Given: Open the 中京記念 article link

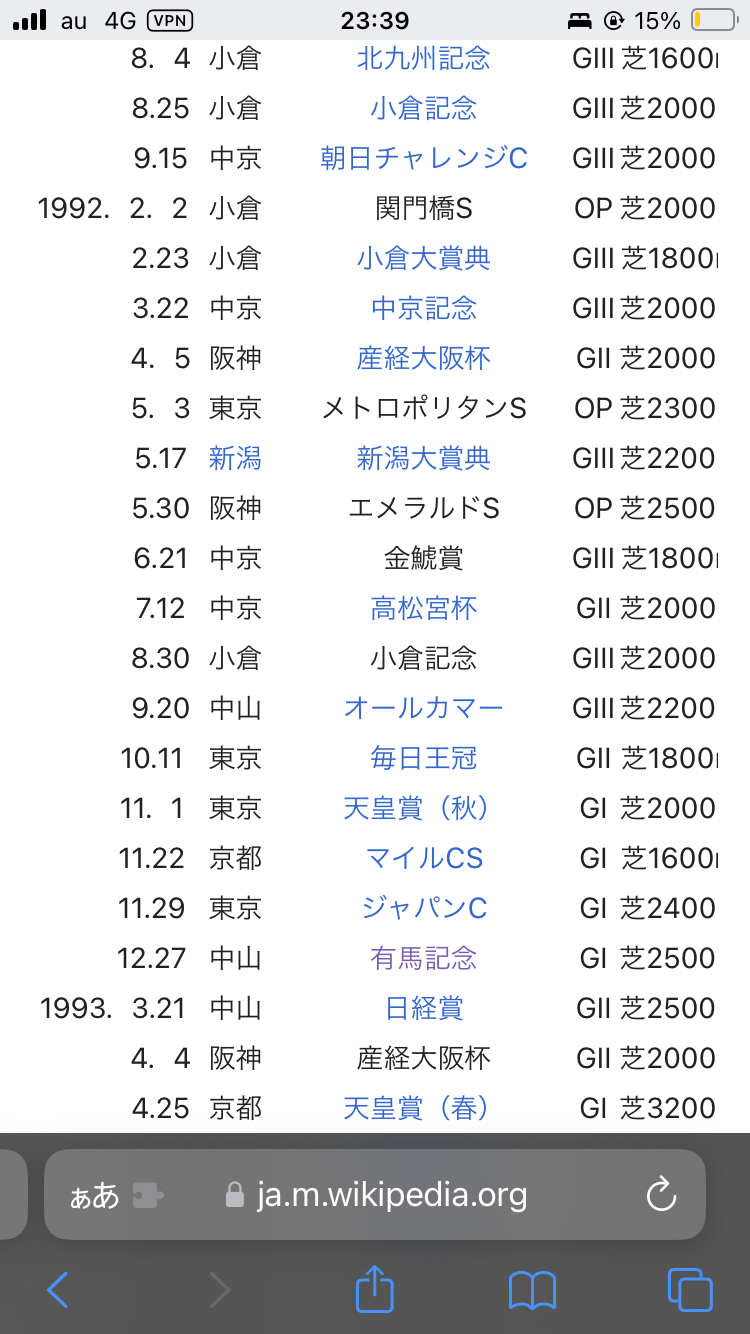Looking at the screenshot, I should pyautogui.click(x=423, y=308).
